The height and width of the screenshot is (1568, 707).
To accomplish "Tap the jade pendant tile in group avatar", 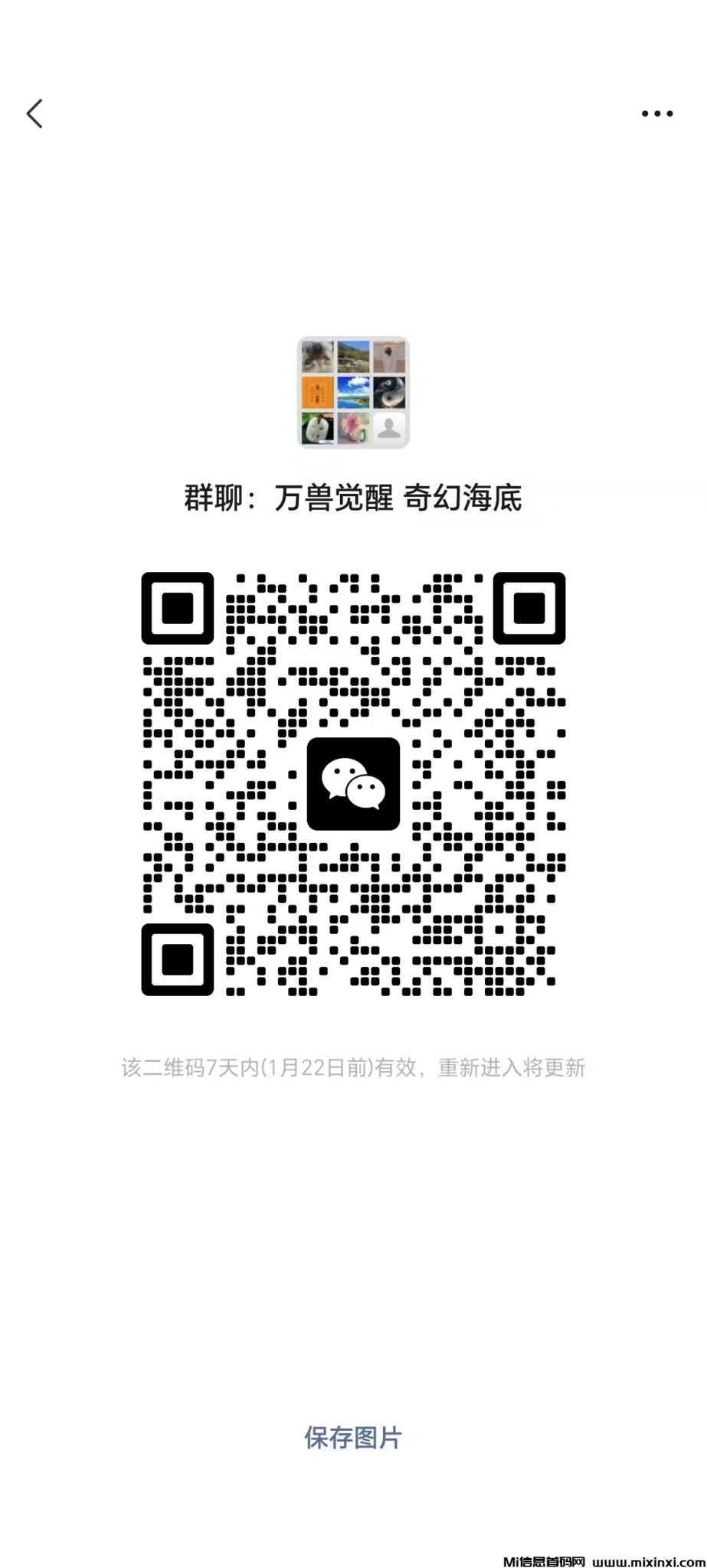I will point(317,427).
